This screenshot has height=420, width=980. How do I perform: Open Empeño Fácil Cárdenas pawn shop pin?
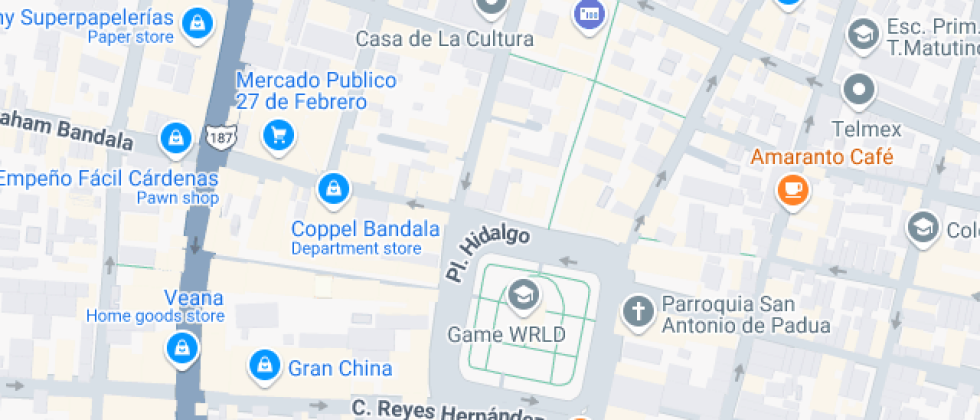click(177, 138)
